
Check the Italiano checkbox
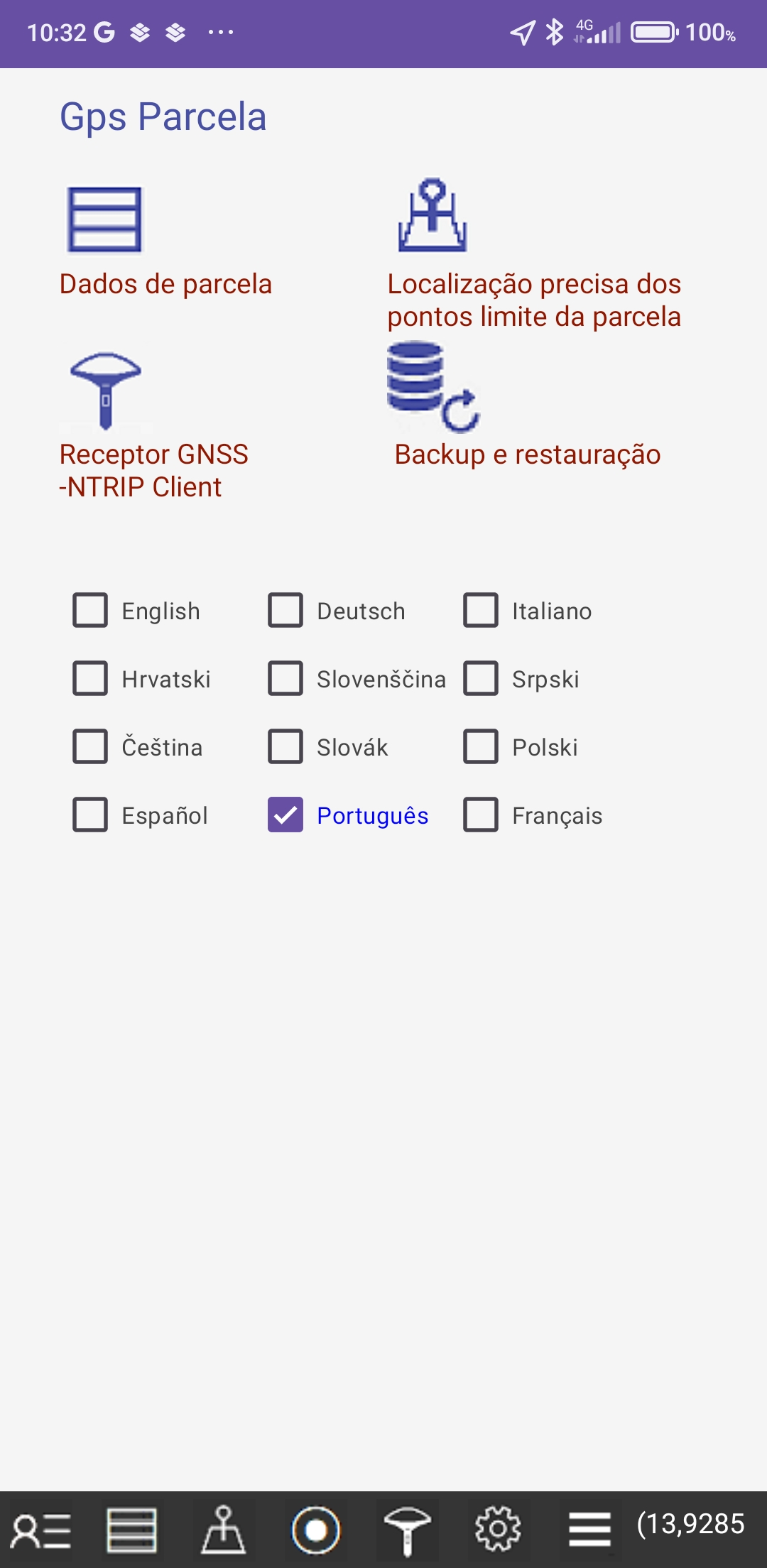[x=481, y=611]
